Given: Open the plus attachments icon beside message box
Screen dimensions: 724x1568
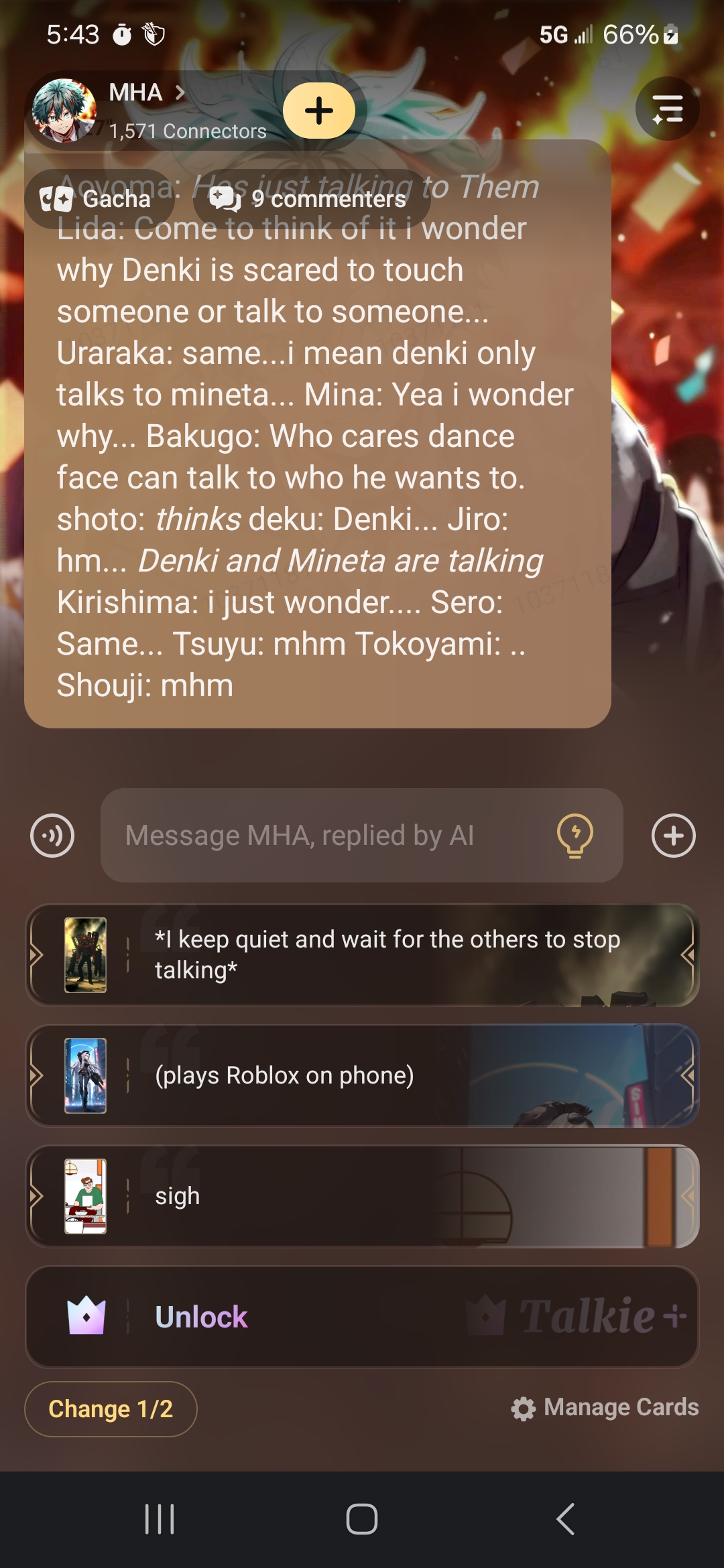Looking at the screenshot, I should [x=673, y=836].
